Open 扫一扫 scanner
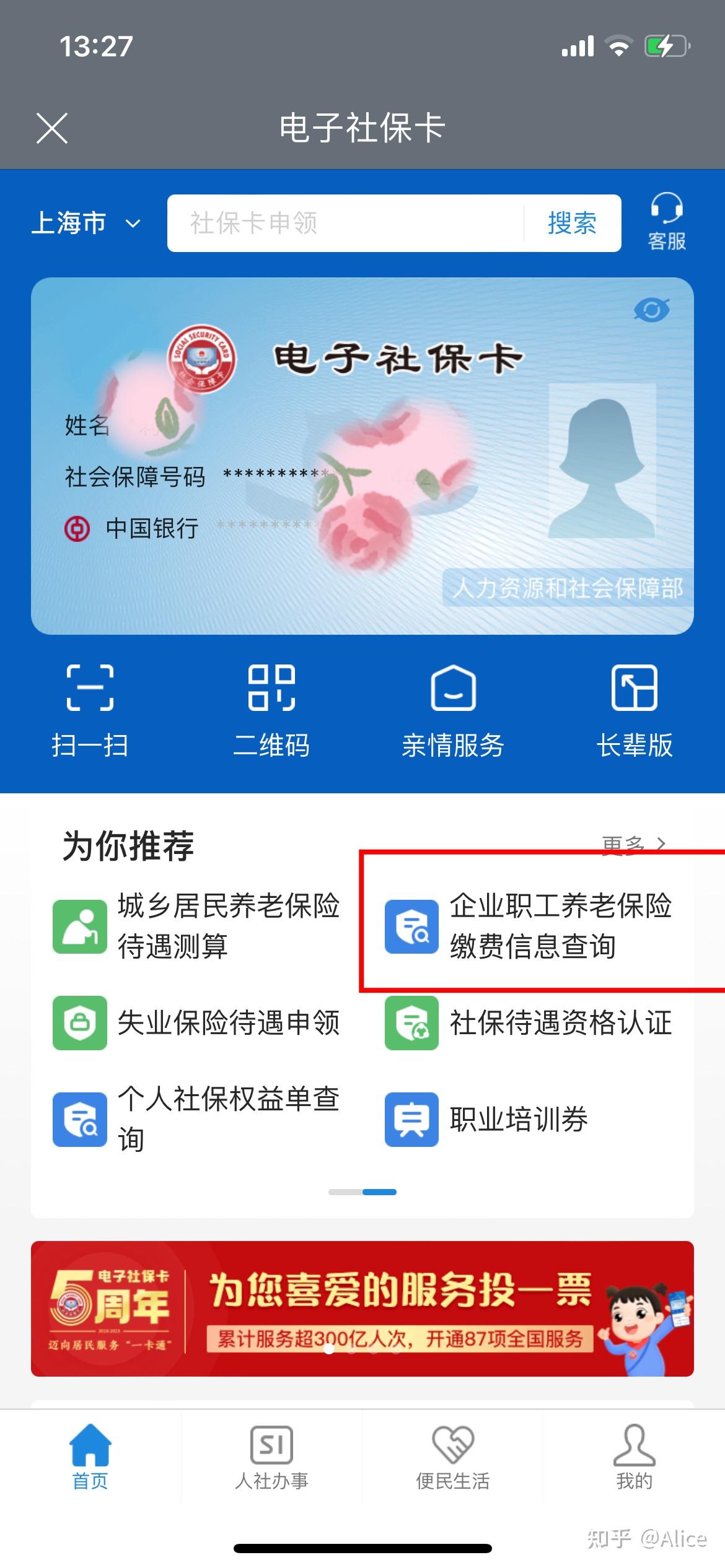This screenshot has height=1568, width=725. tap(90, 712)
